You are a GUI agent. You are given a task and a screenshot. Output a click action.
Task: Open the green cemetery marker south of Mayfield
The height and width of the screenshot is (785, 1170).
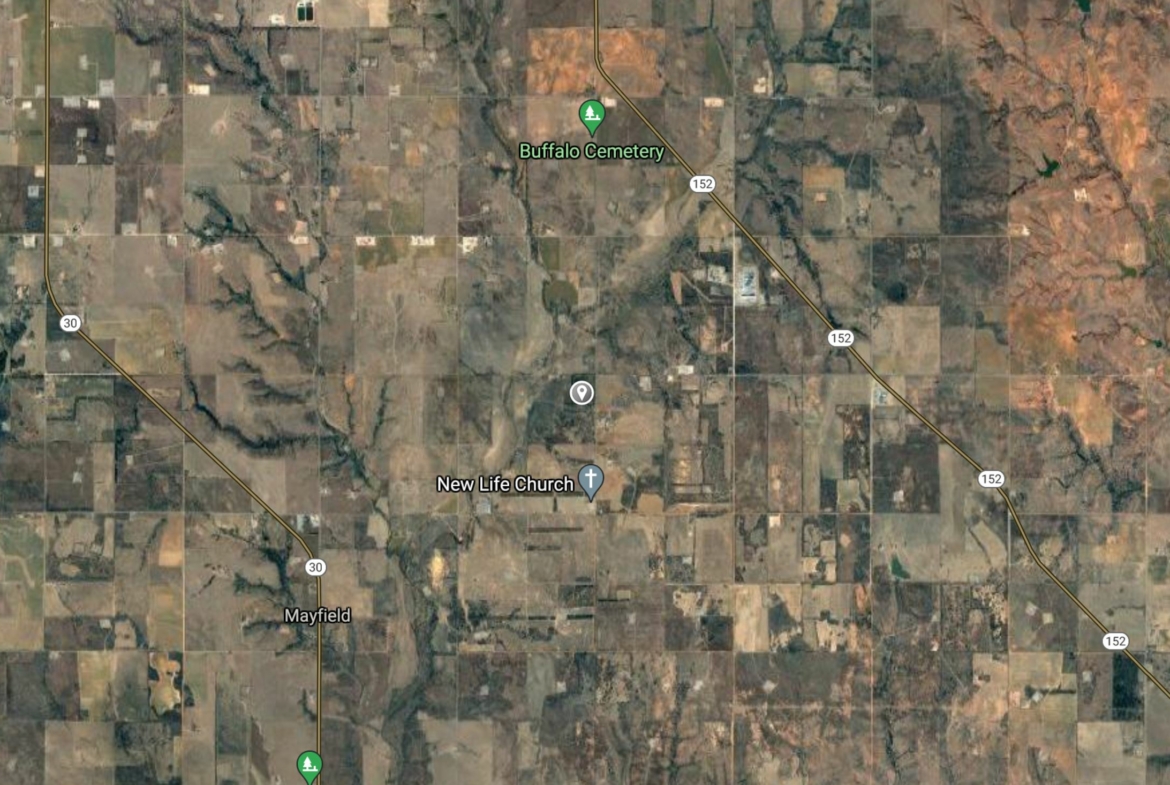310,766
